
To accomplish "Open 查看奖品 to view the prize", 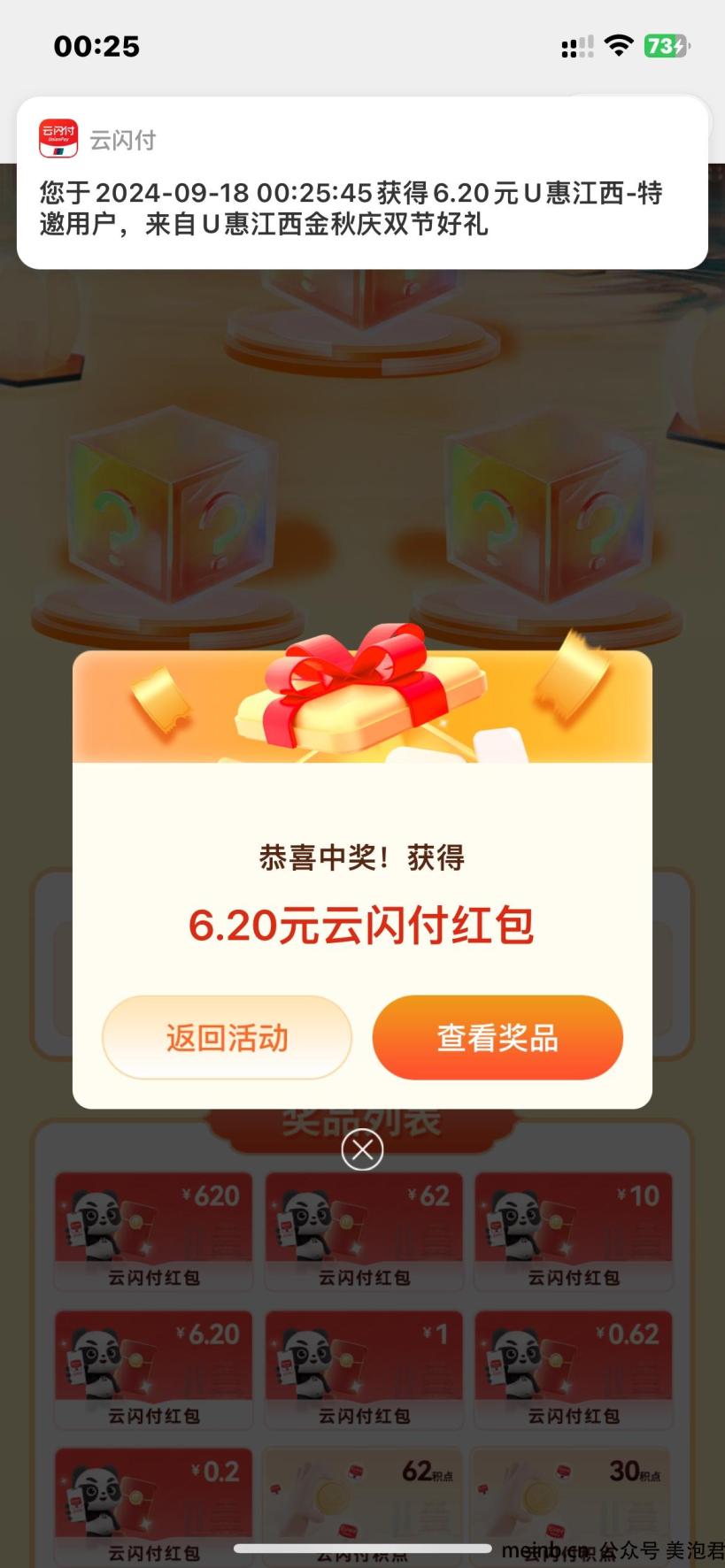I will tap(497, 1037).
